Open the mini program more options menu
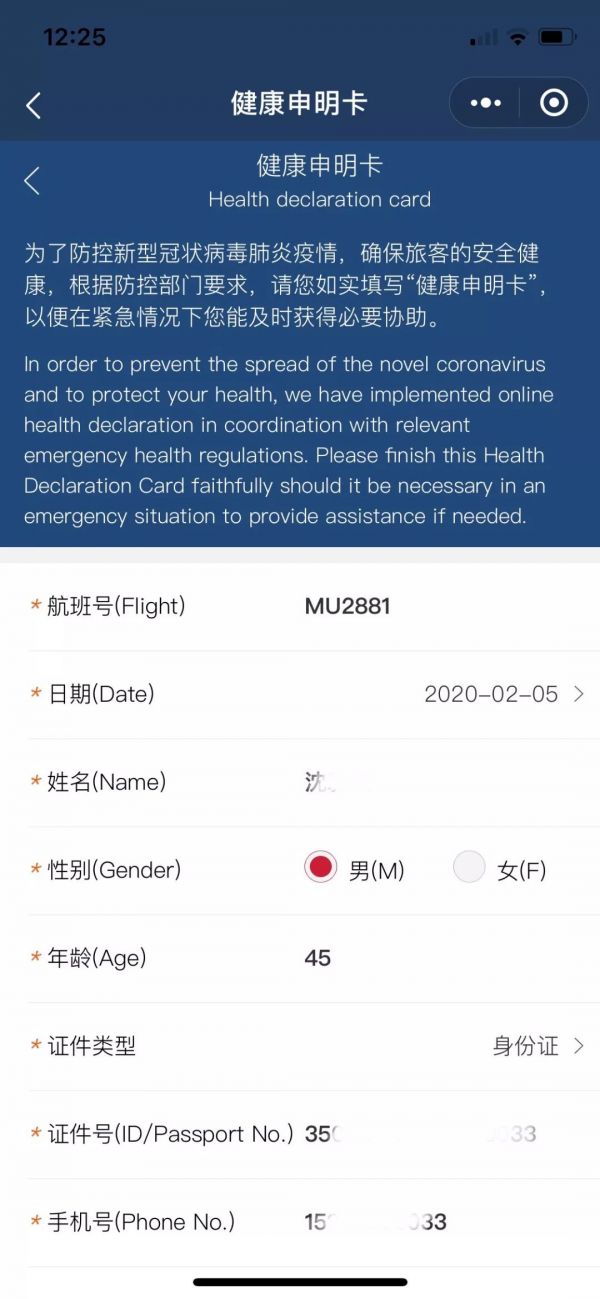The image size is (600, 1299). 485,103
